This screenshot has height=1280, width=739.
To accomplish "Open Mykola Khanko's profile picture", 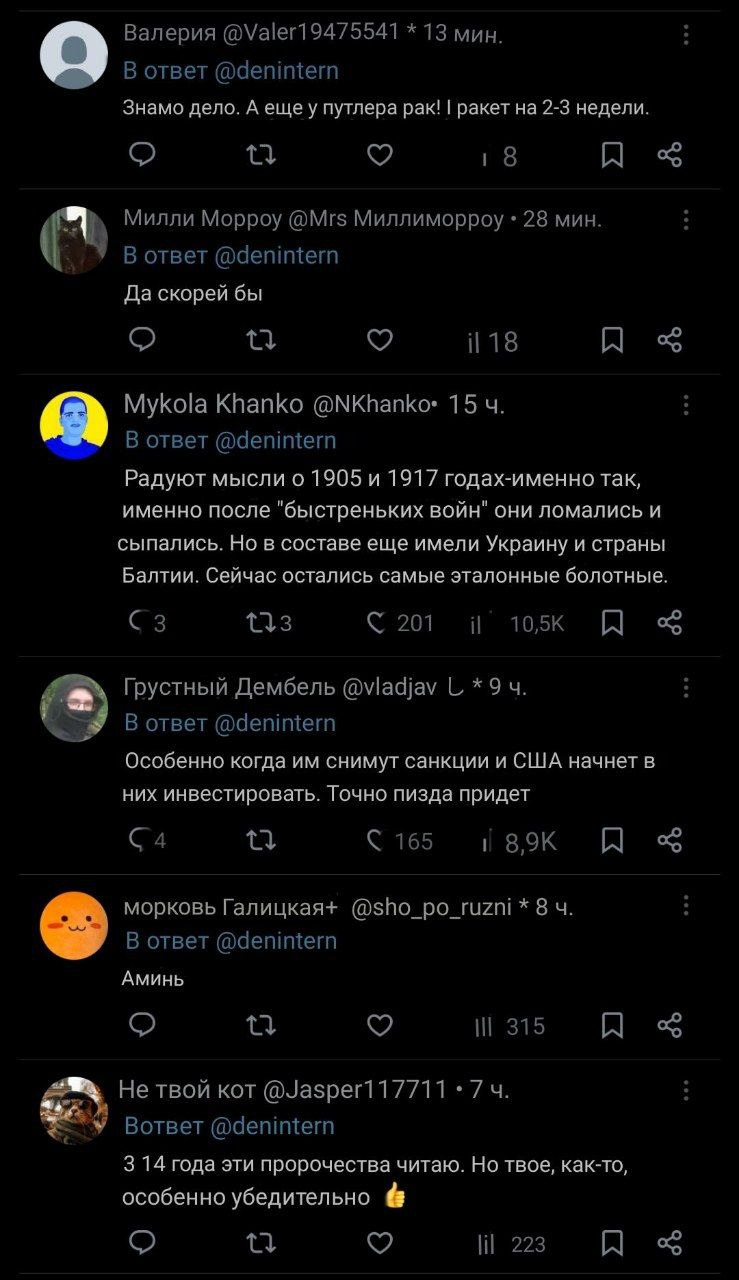I will pyautogui.click(x=74, y=425).
